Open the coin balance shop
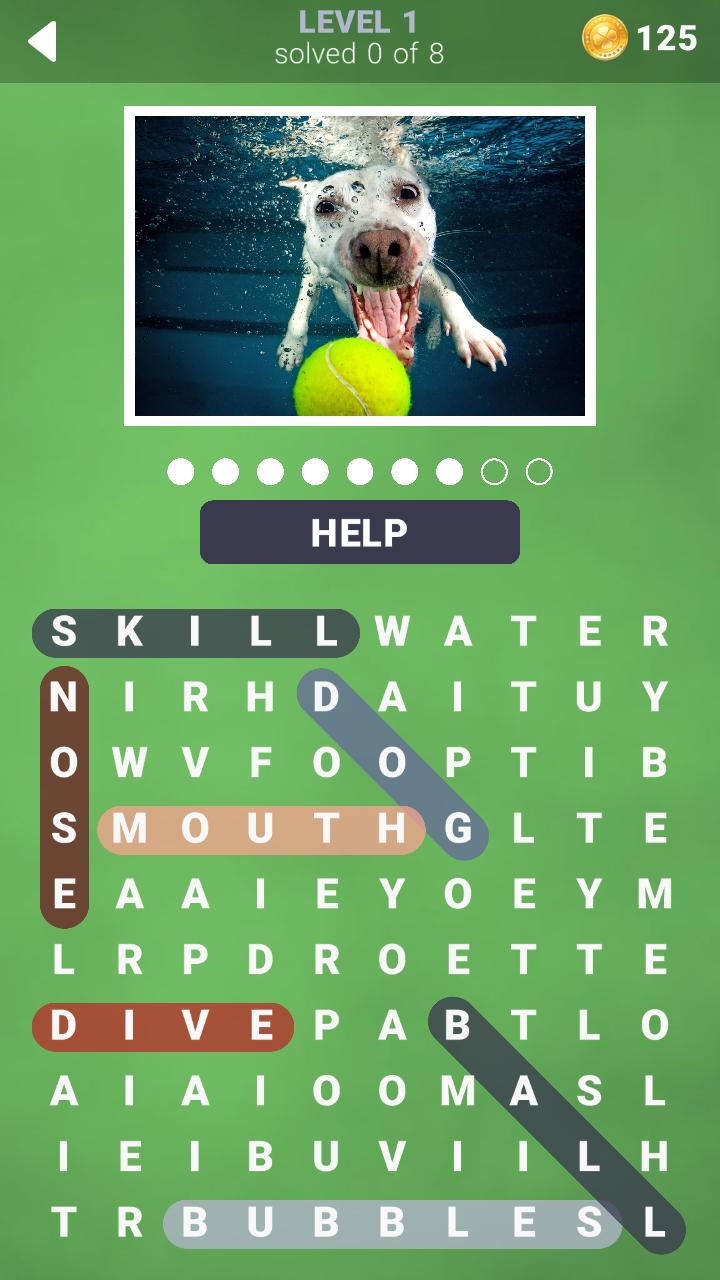Screen dimensions: 720x1280 (x=640, y=39)
